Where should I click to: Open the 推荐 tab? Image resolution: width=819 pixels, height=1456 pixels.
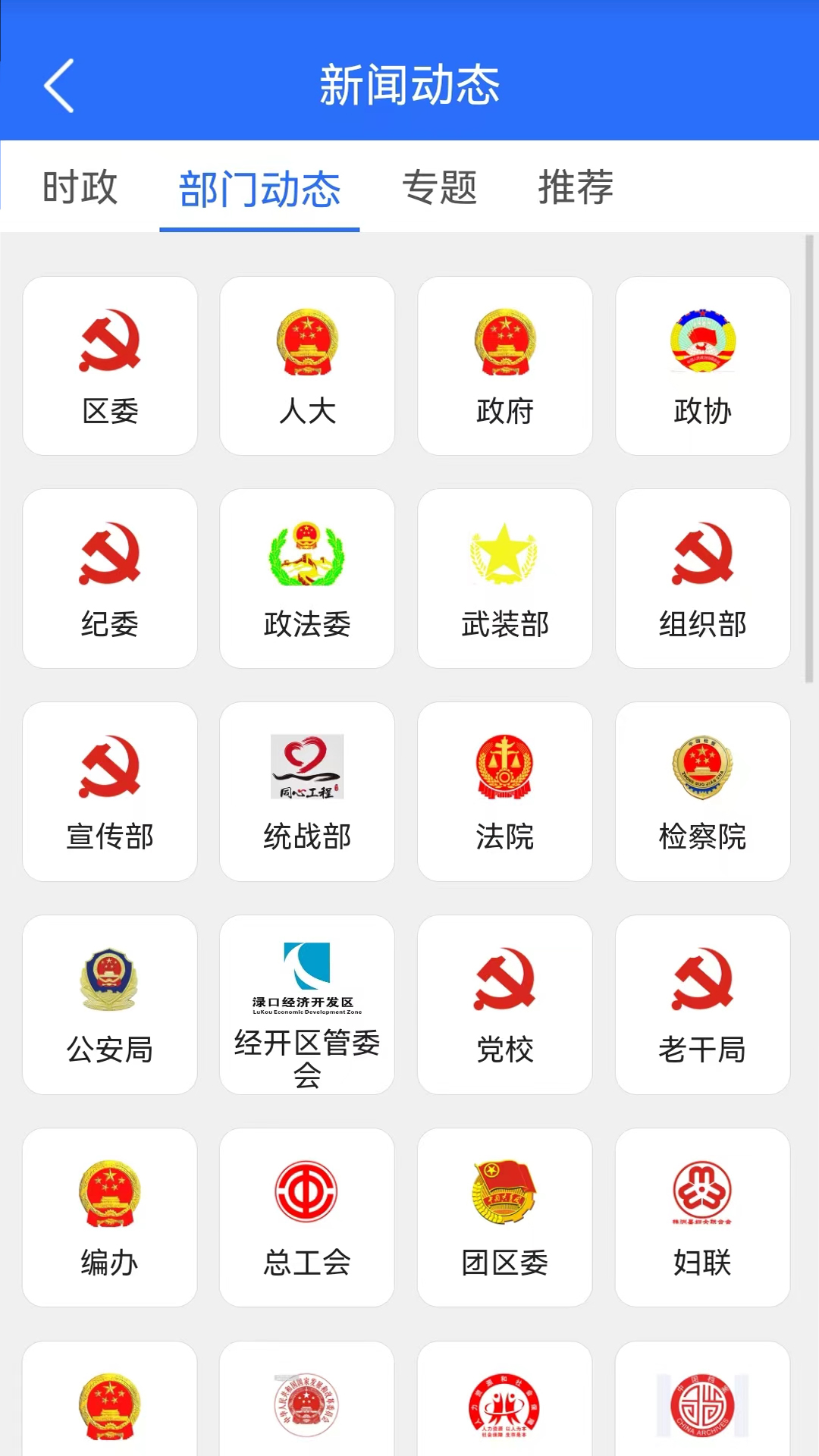(x=576, y=188)
